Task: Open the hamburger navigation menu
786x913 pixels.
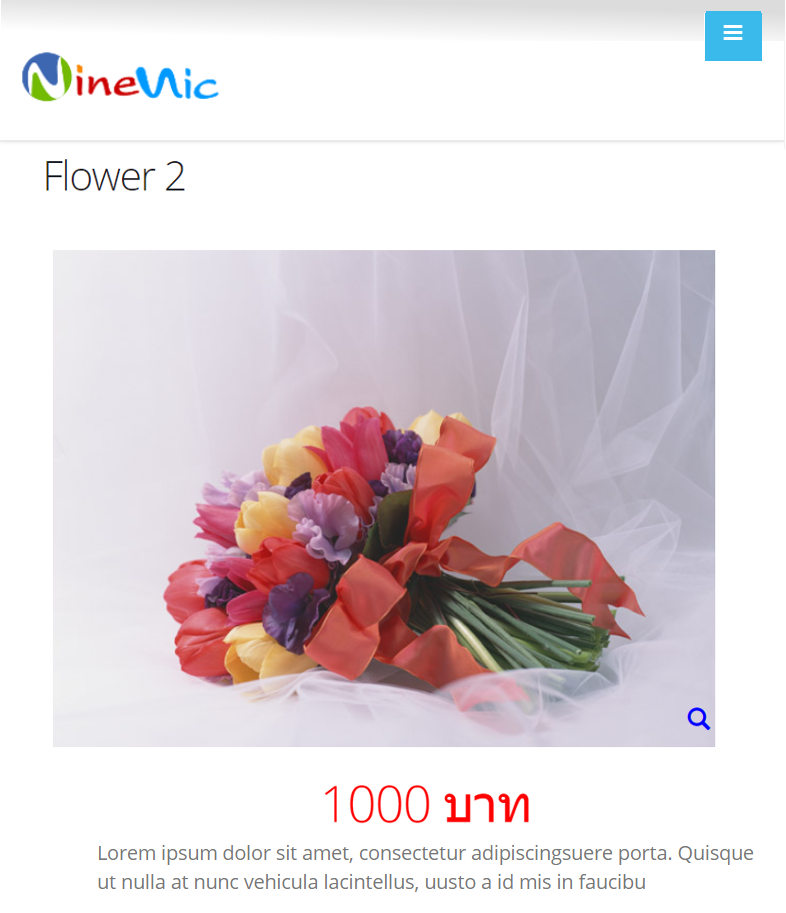Action: coord(733,35)
